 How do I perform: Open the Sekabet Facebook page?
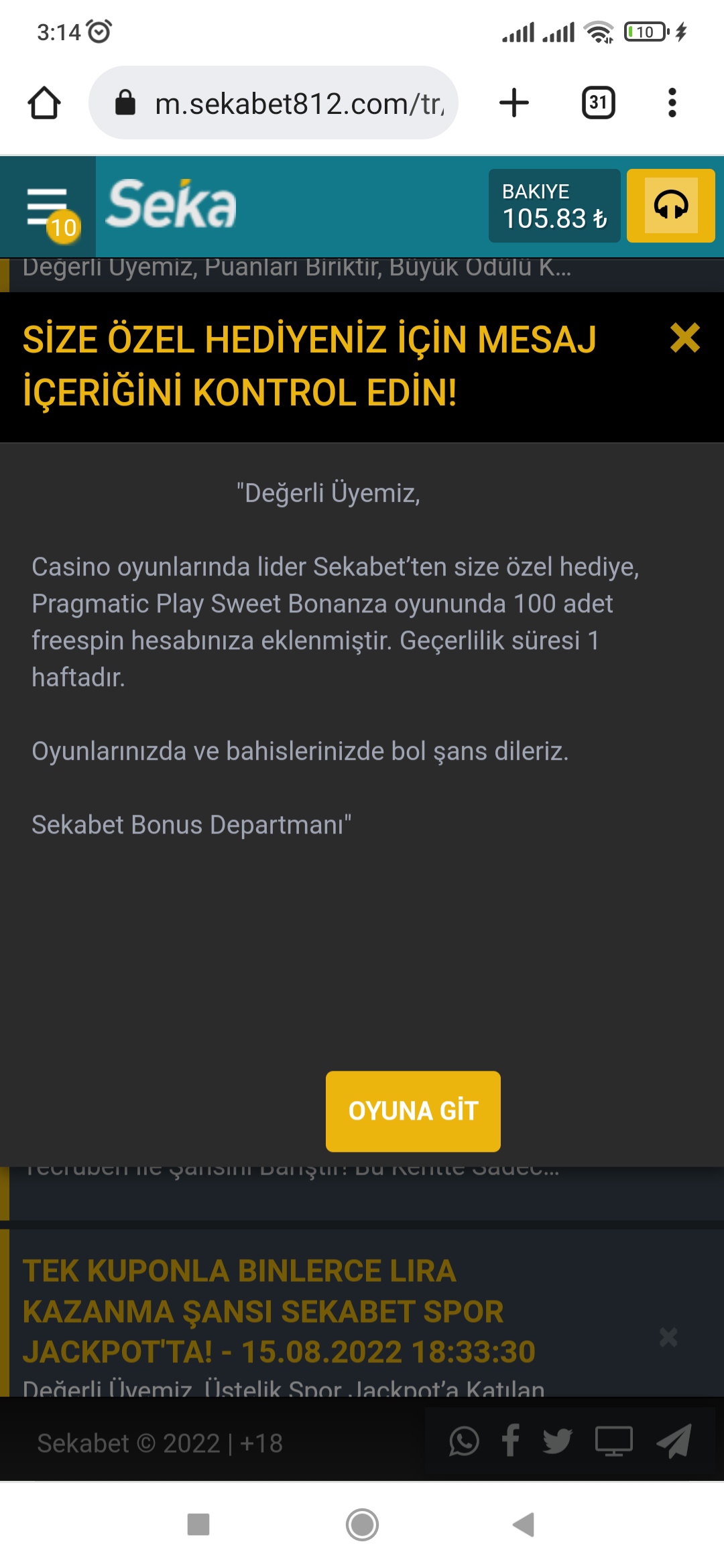pos(511,1441)
